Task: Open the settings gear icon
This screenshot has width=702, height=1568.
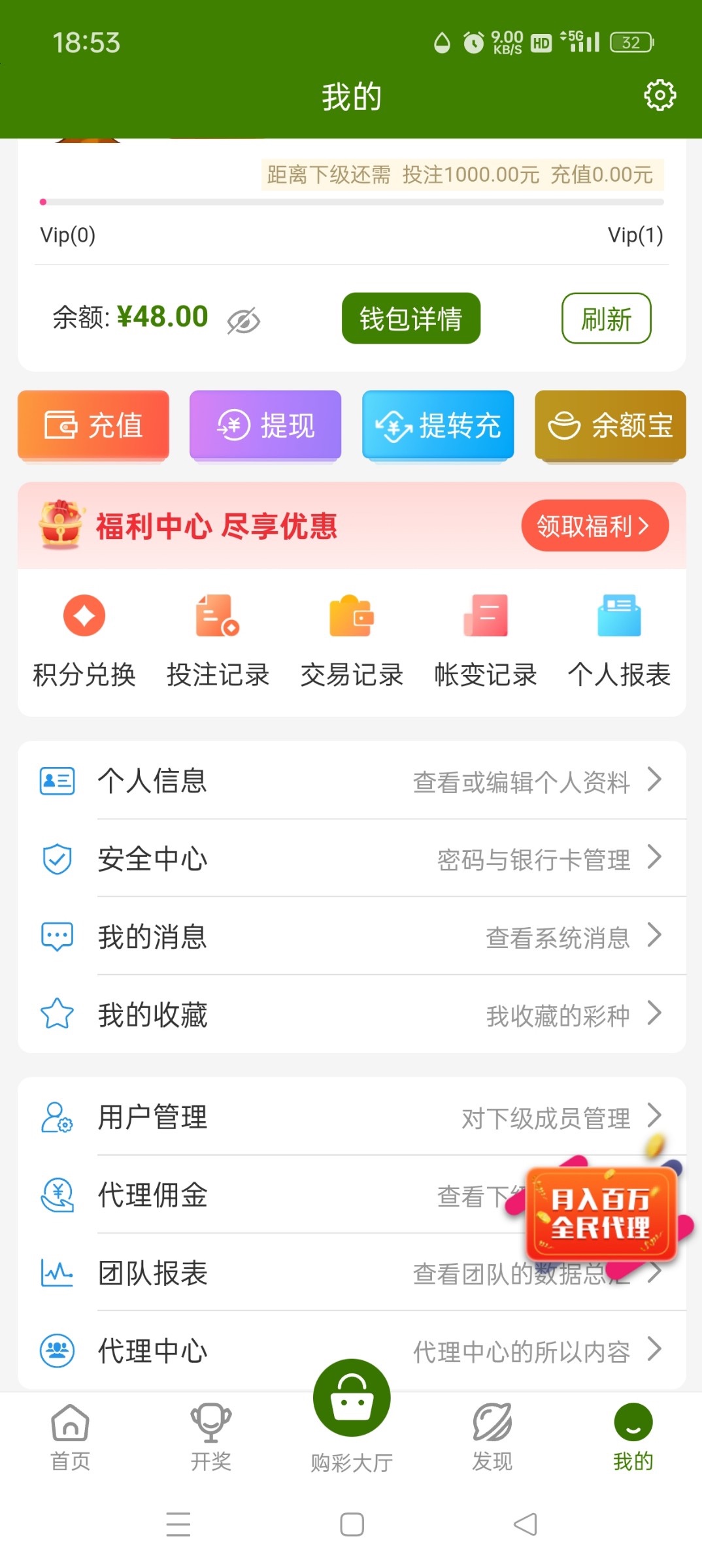Action: pos(660,95)
